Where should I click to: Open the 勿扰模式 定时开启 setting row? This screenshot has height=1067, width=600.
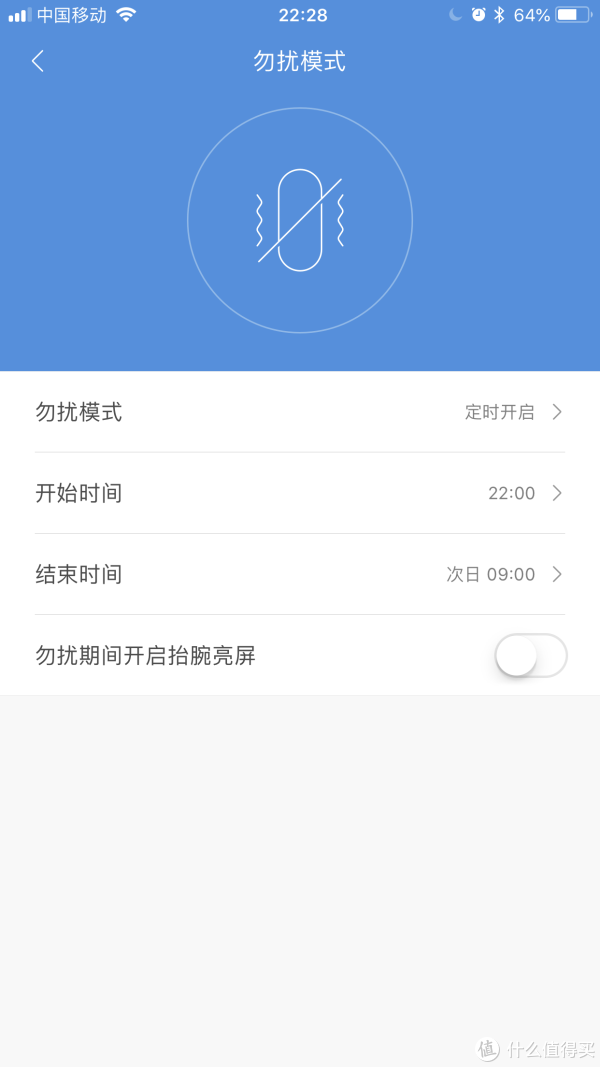point(300,412)
